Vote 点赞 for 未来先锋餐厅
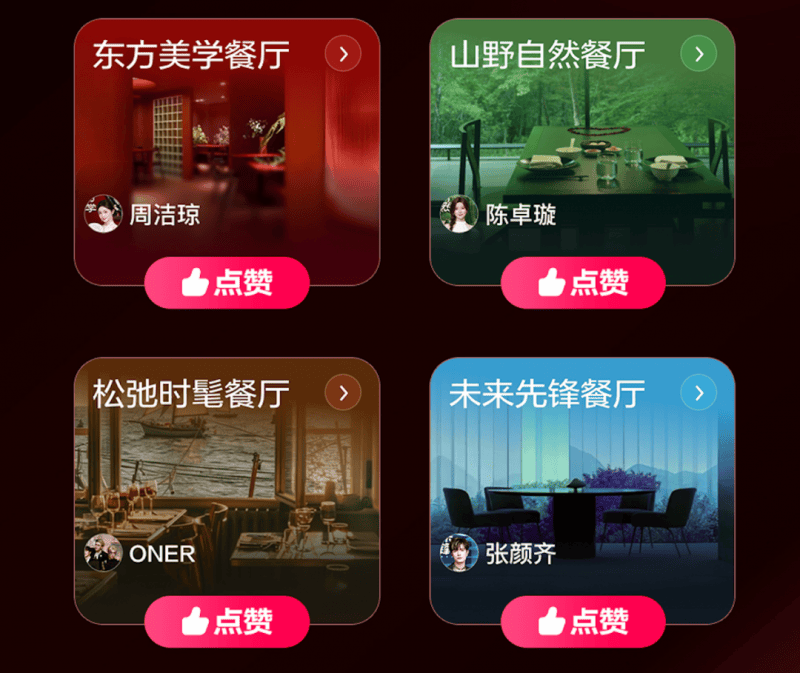 583,622
